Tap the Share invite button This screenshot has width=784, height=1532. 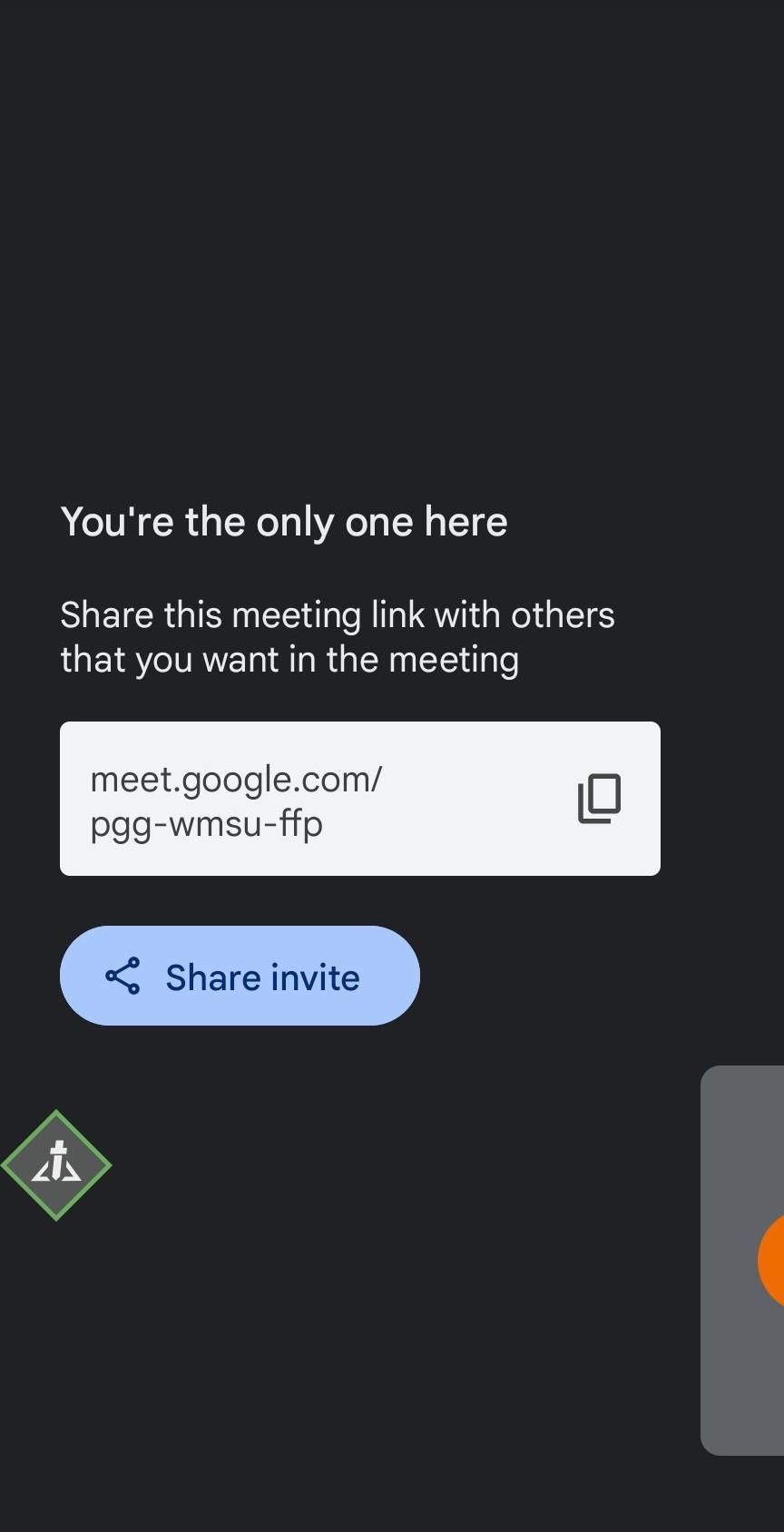point(240,977)
